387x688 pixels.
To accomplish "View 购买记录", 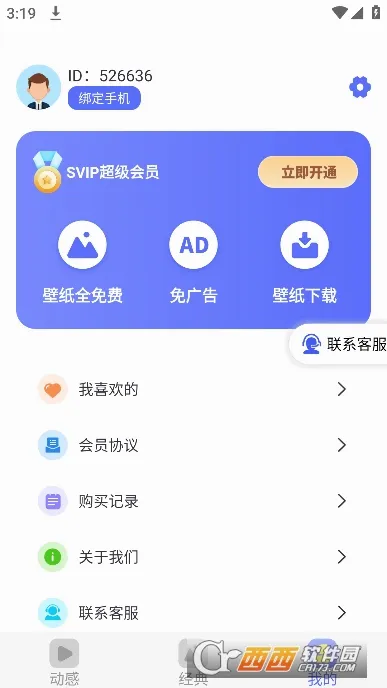I will (193, 501).
